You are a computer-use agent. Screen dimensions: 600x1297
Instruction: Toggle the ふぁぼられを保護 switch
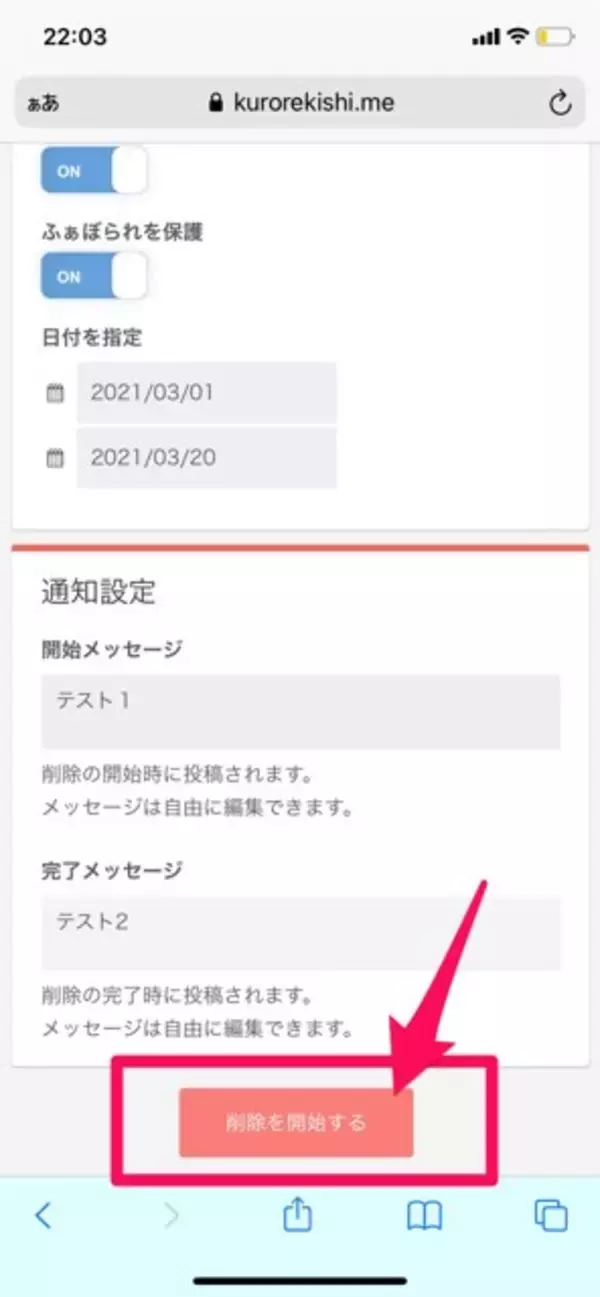pos(93,277)
